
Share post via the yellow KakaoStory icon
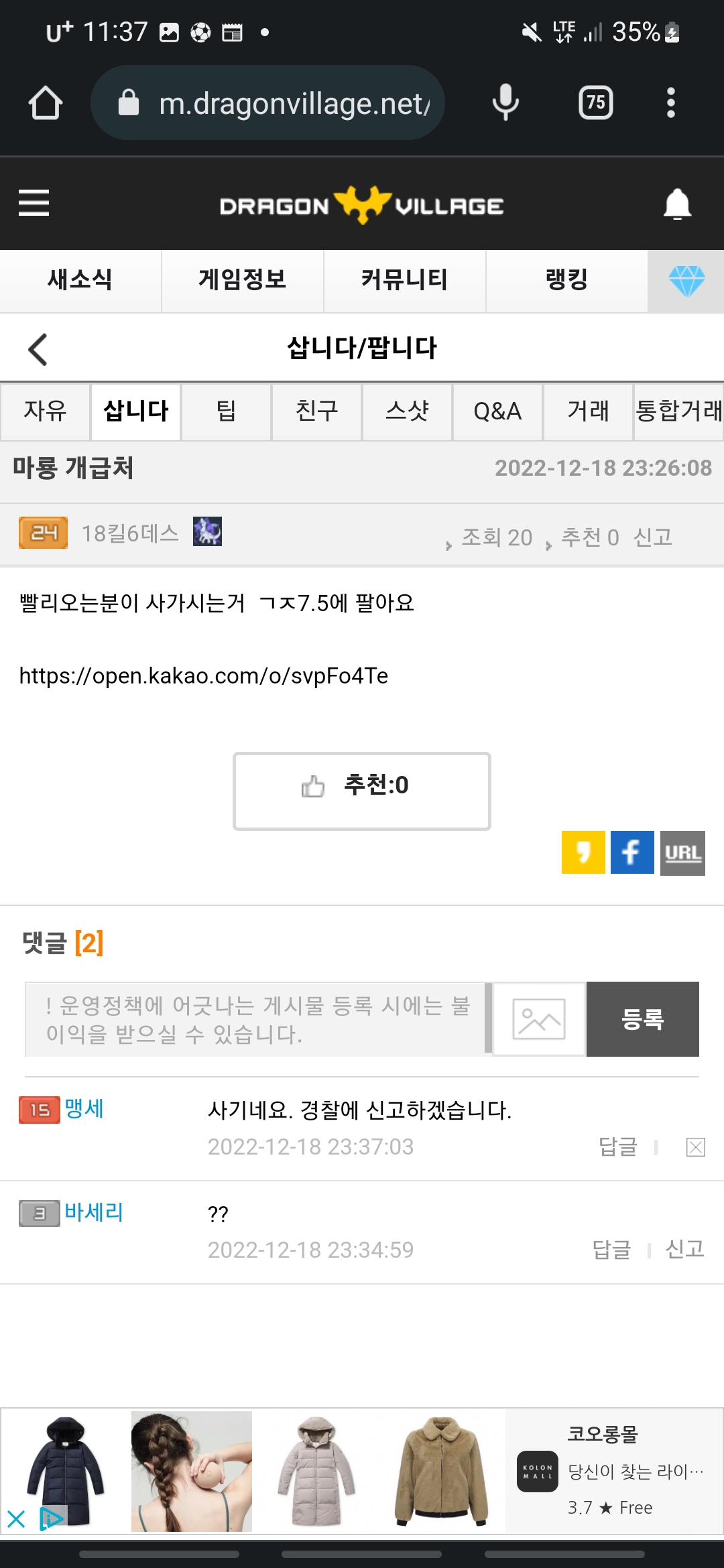[583, 852]
